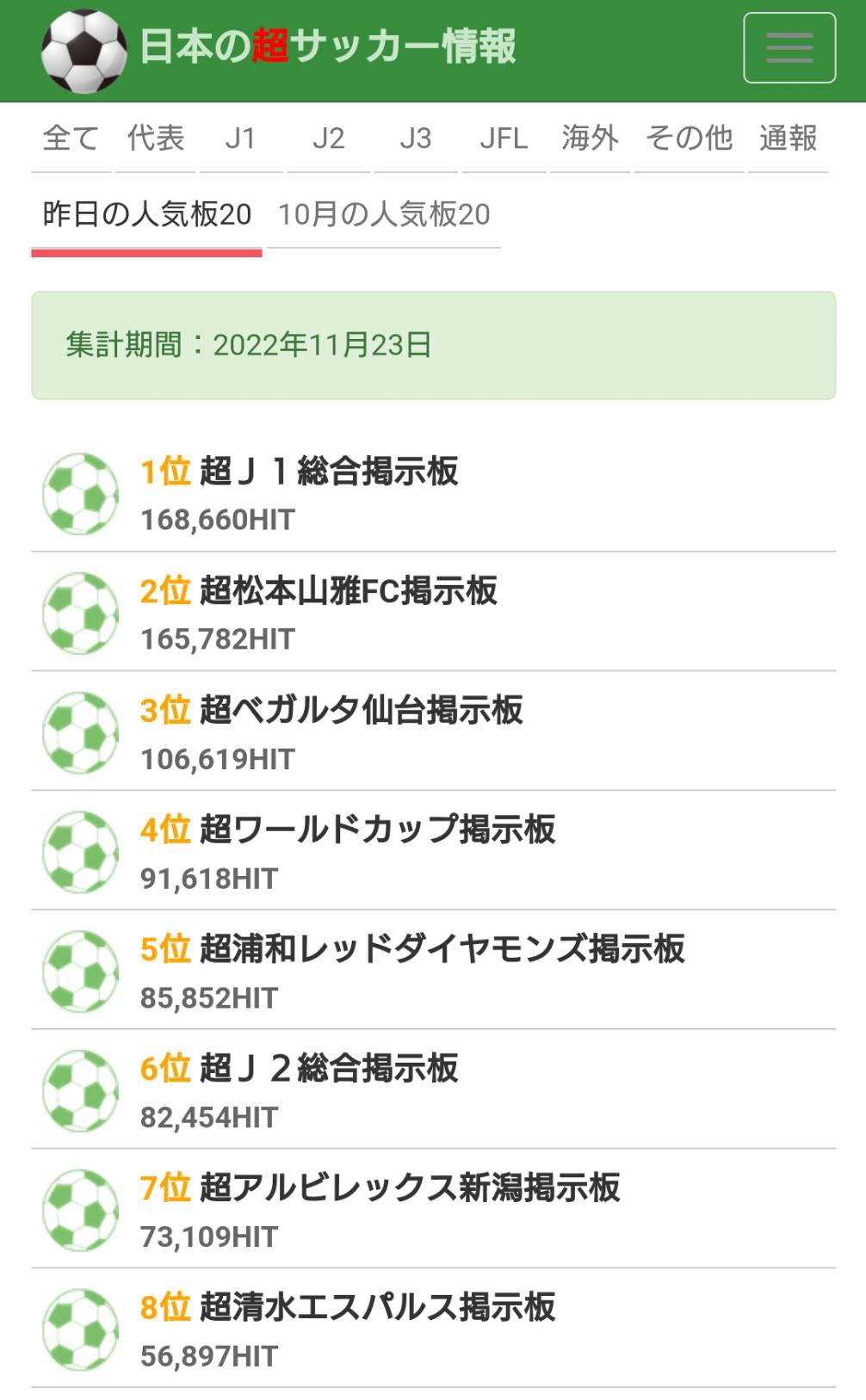Switch to the その他 tab

pos(689,139)
